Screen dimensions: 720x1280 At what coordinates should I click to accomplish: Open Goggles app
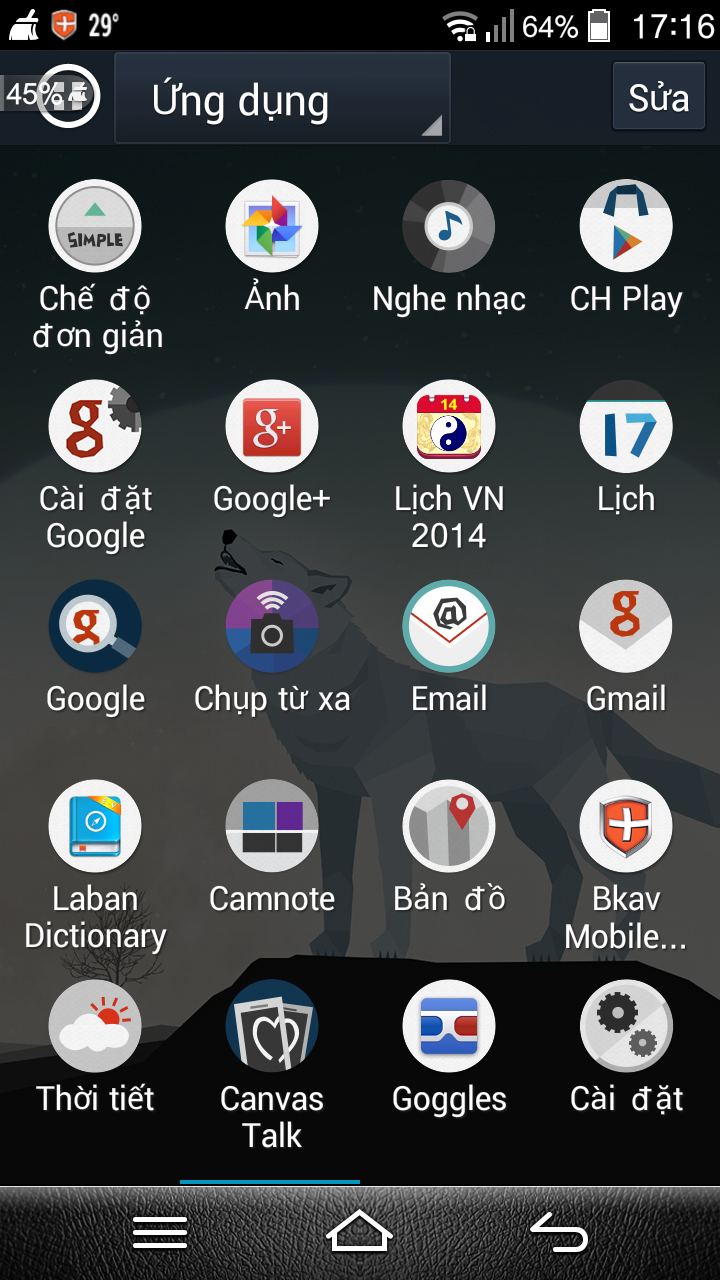[449, 1026]
